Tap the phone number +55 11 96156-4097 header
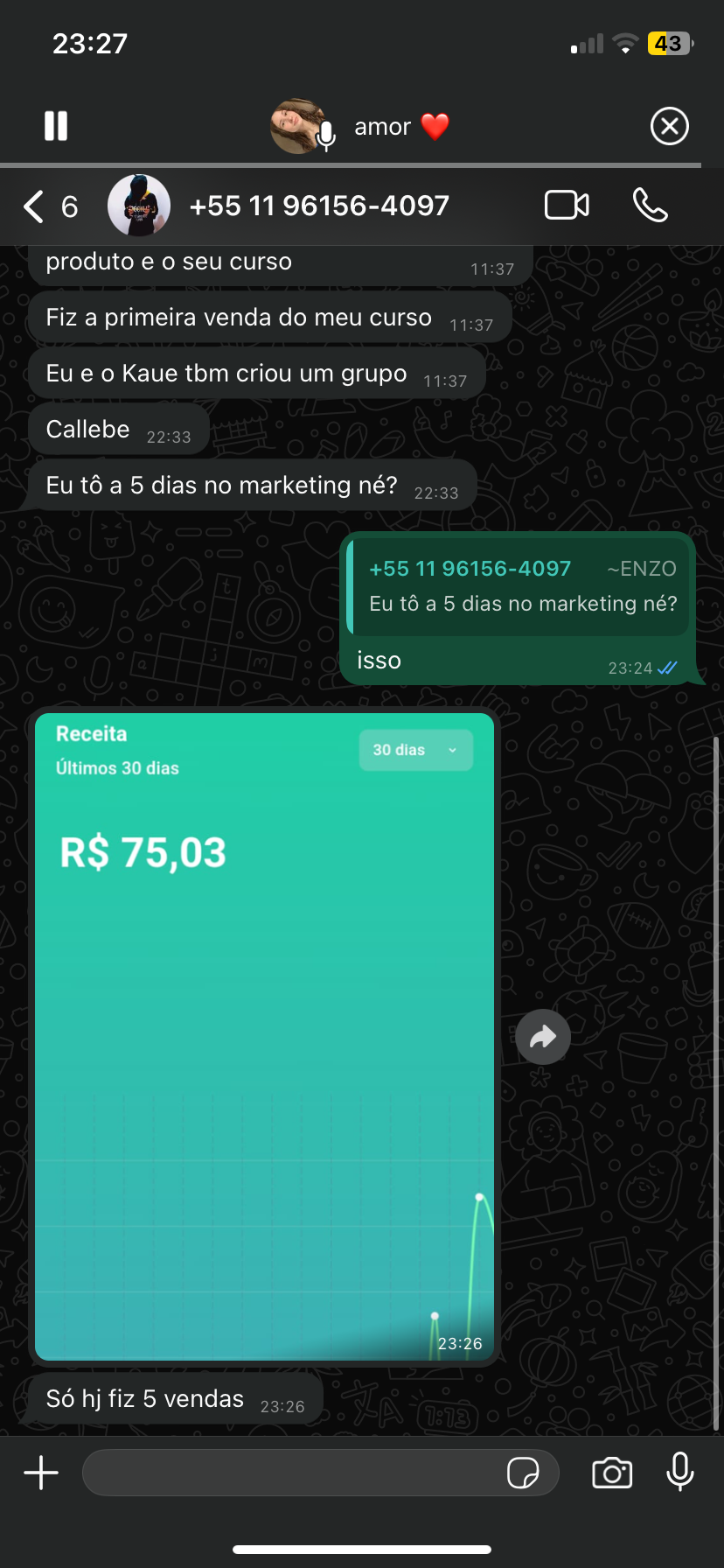724x1568 pixels. (x=319, y=206)
